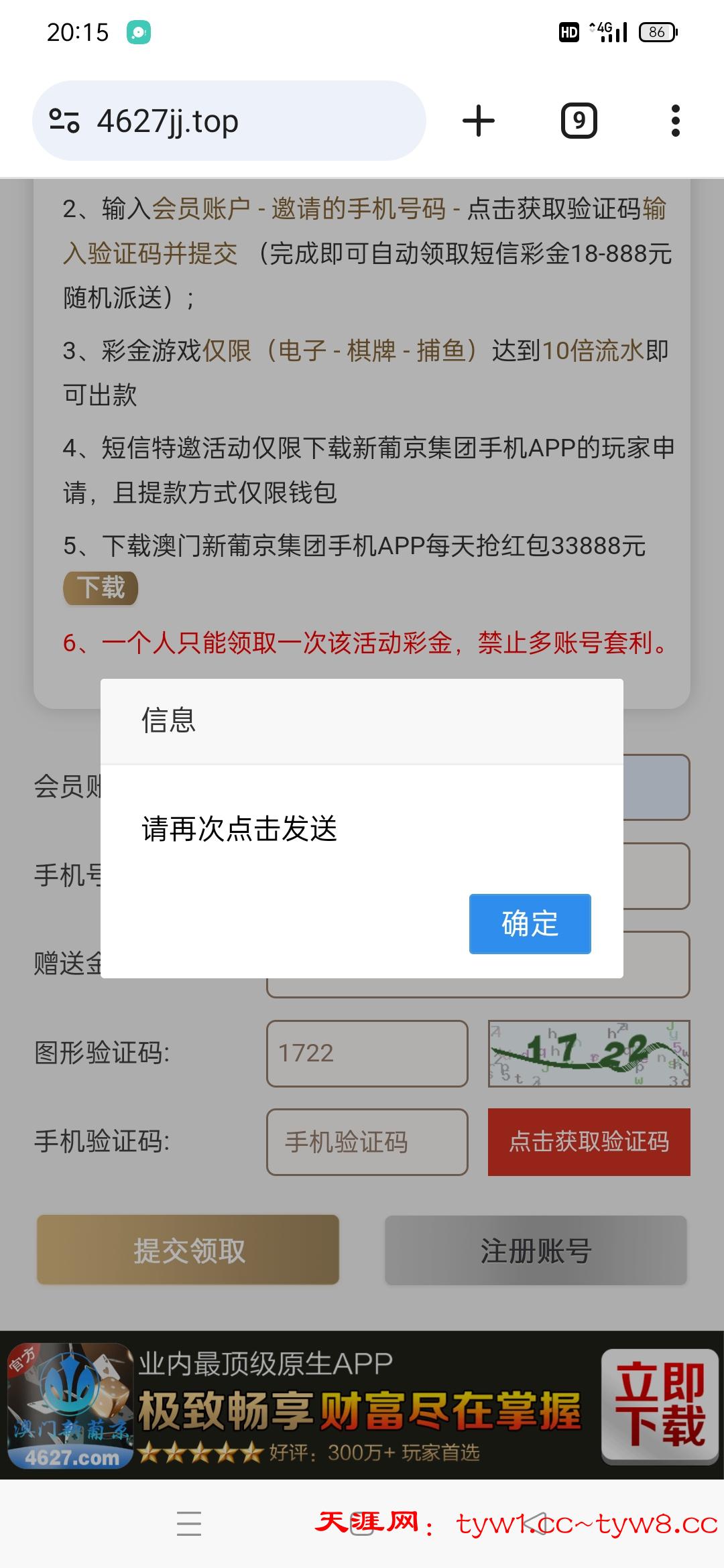The height and width of the screenshot is (1568, 724).
Task: Refresh the captcha image
Action: coord(589,1053)
